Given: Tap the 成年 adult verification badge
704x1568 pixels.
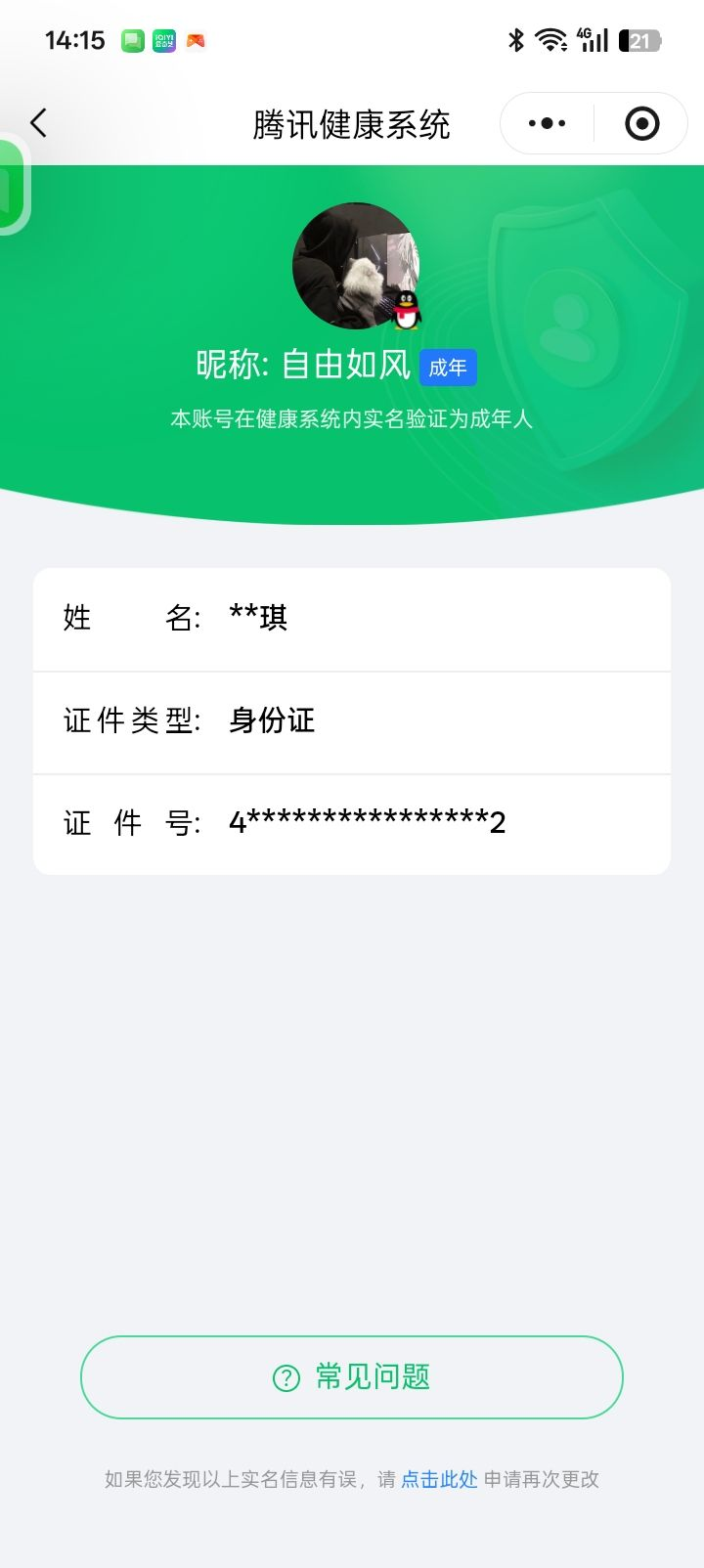Looking at the screenshot, I should point(448,368).
